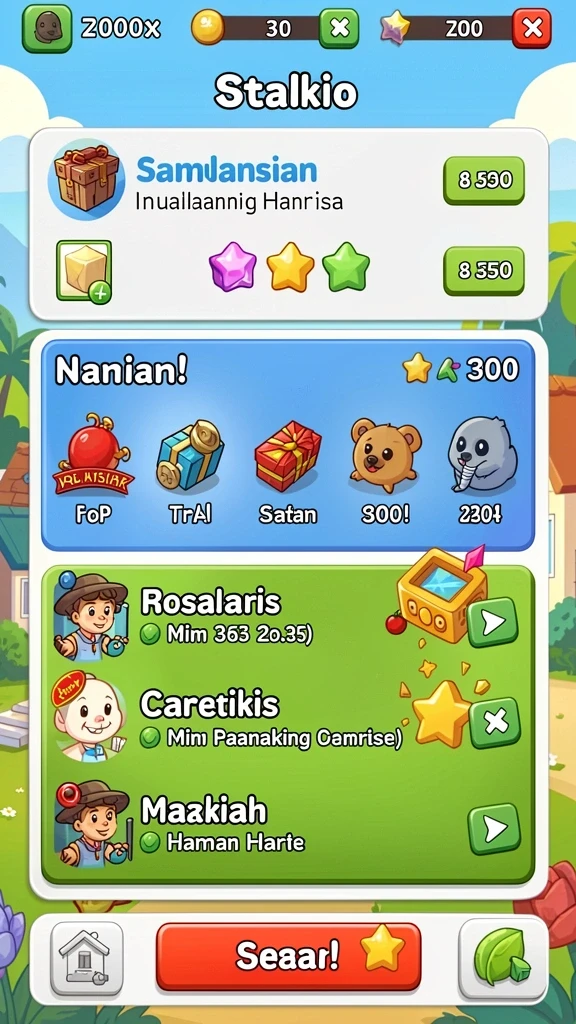Viewport: 576px width, 1024px height.
Task: Tap the play arrow next to Maakiah
Action: tap(494, 828)
